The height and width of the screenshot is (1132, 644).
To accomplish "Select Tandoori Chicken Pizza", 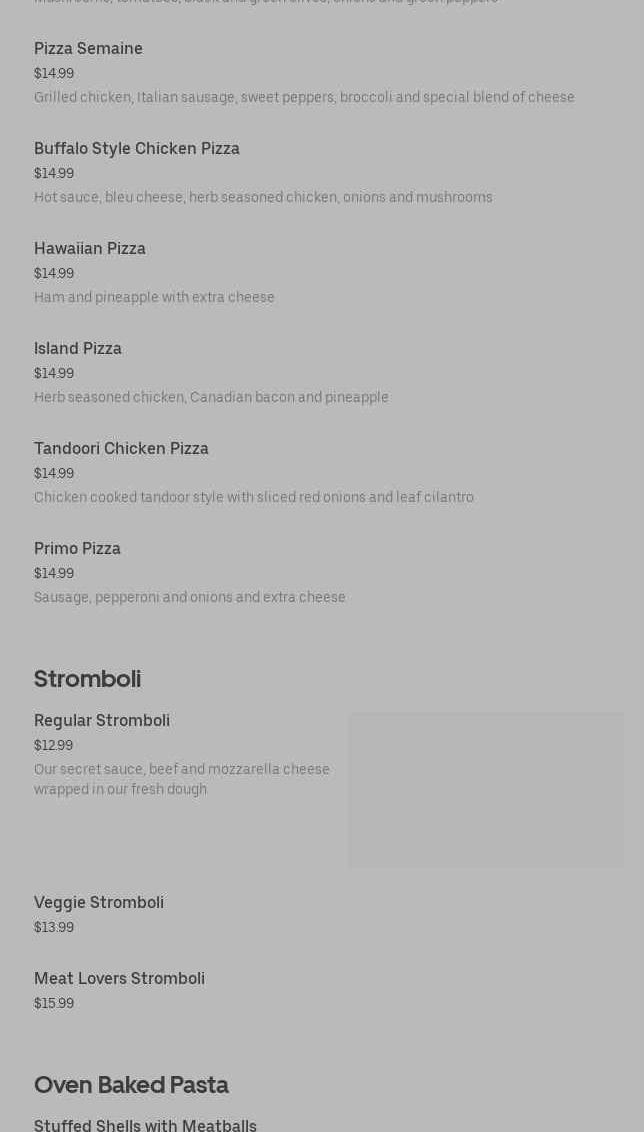I will (121, 449).
